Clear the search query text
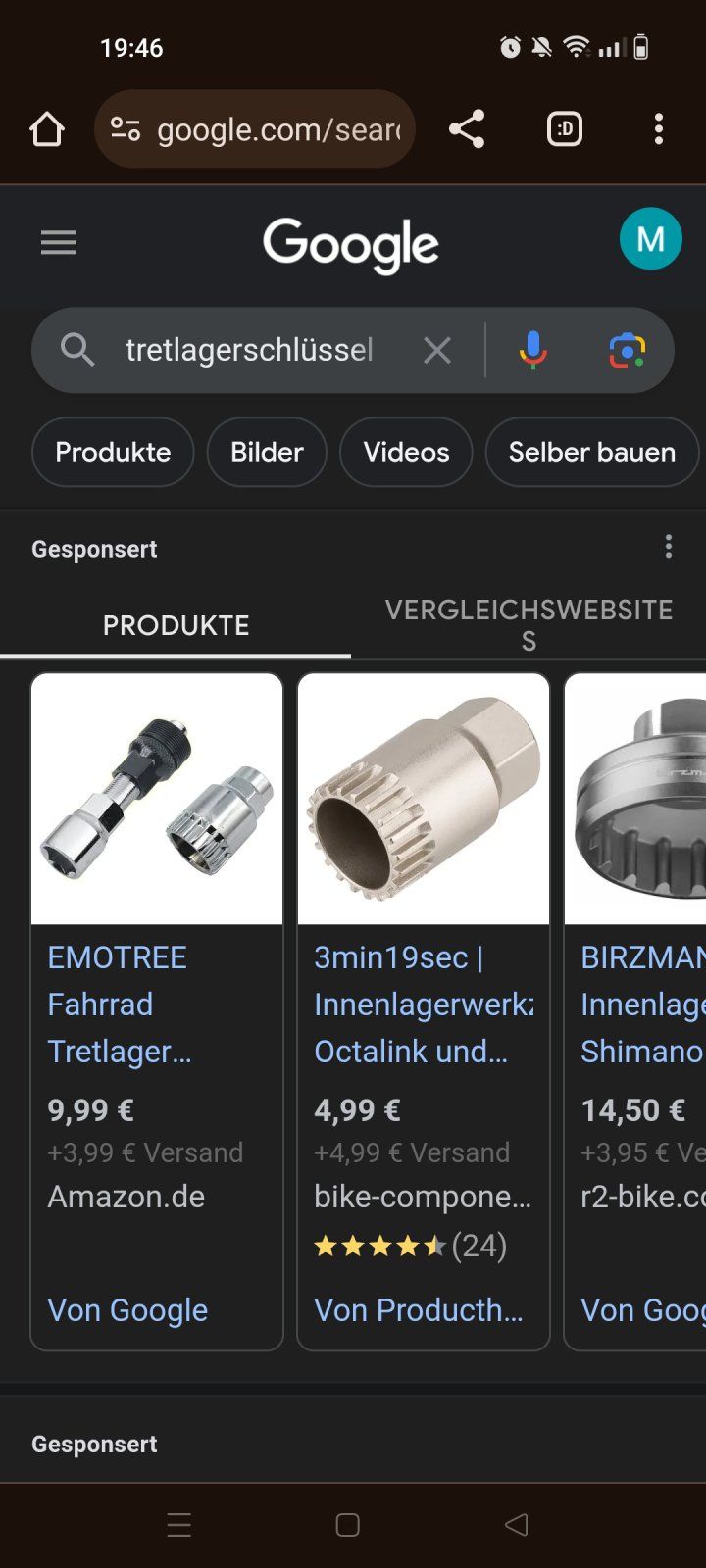706x1568 pixels. click(x=437, y=350)
